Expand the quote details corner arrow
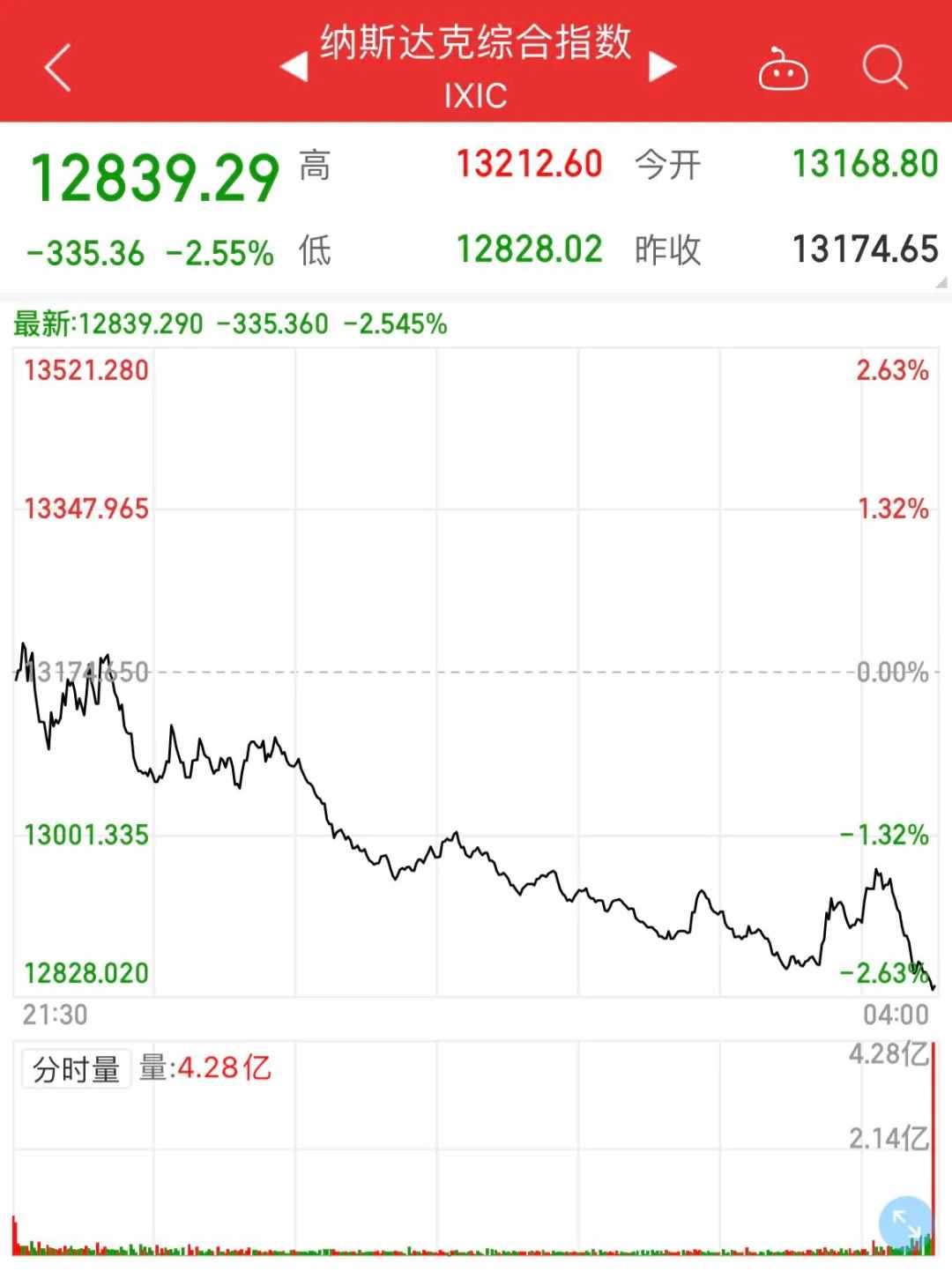952x1279 pixels. tap(941, 283)
